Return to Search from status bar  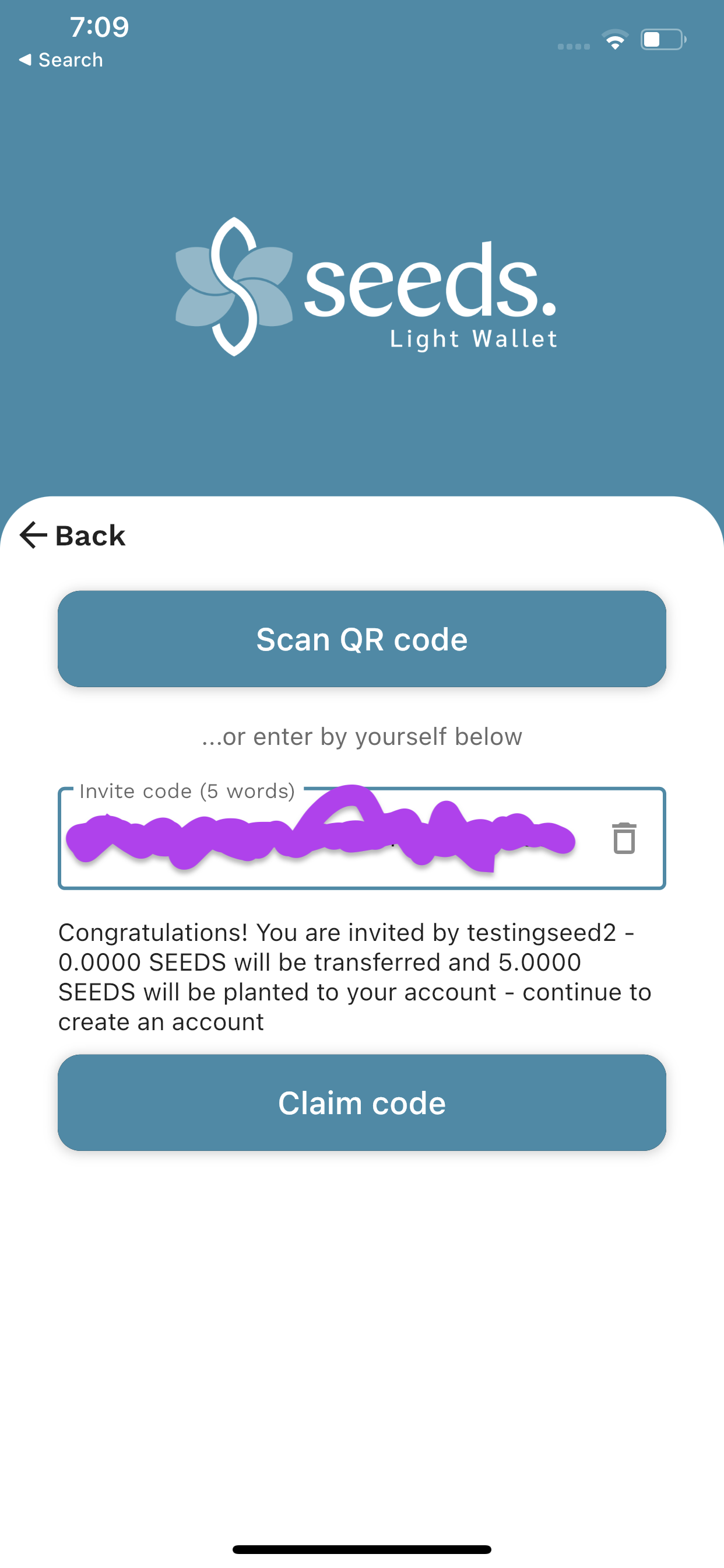[x=61, y=60]
